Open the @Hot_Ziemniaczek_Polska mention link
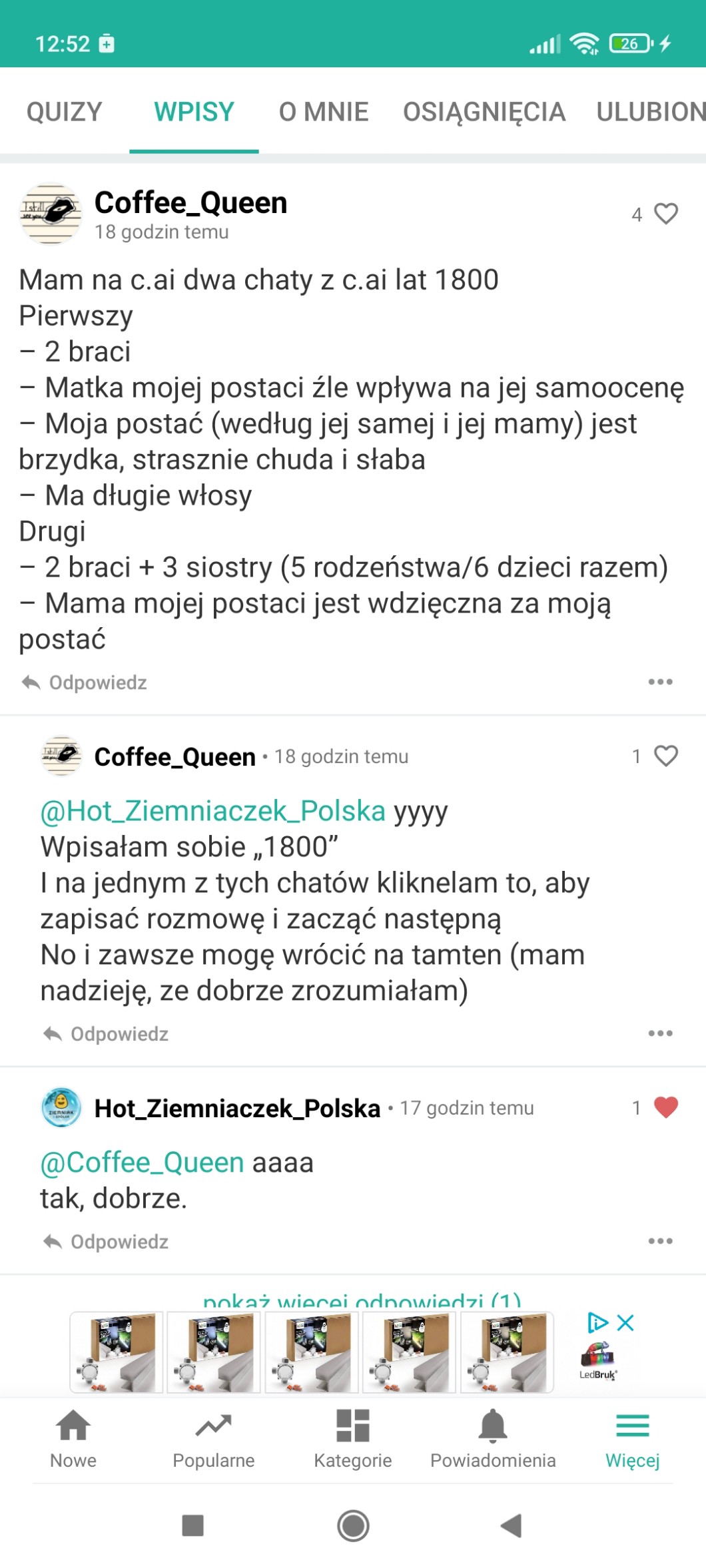Image resolution: width=706 pixels, height=1568 pixels. [213, 811]
